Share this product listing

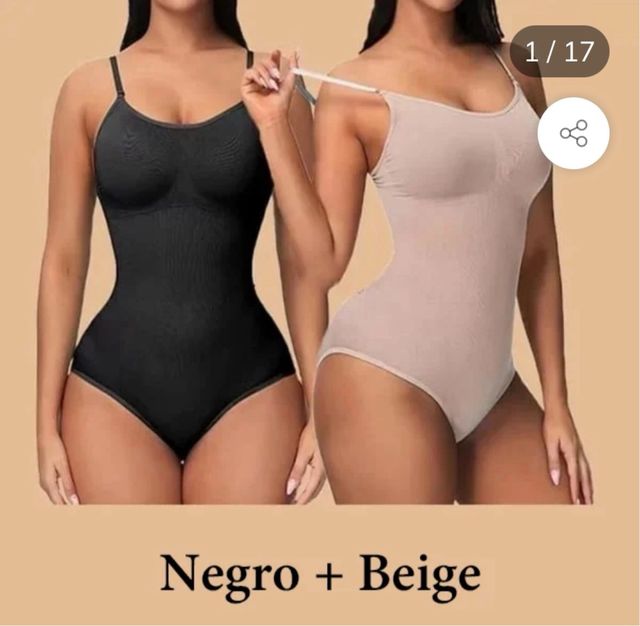[573, 133]
